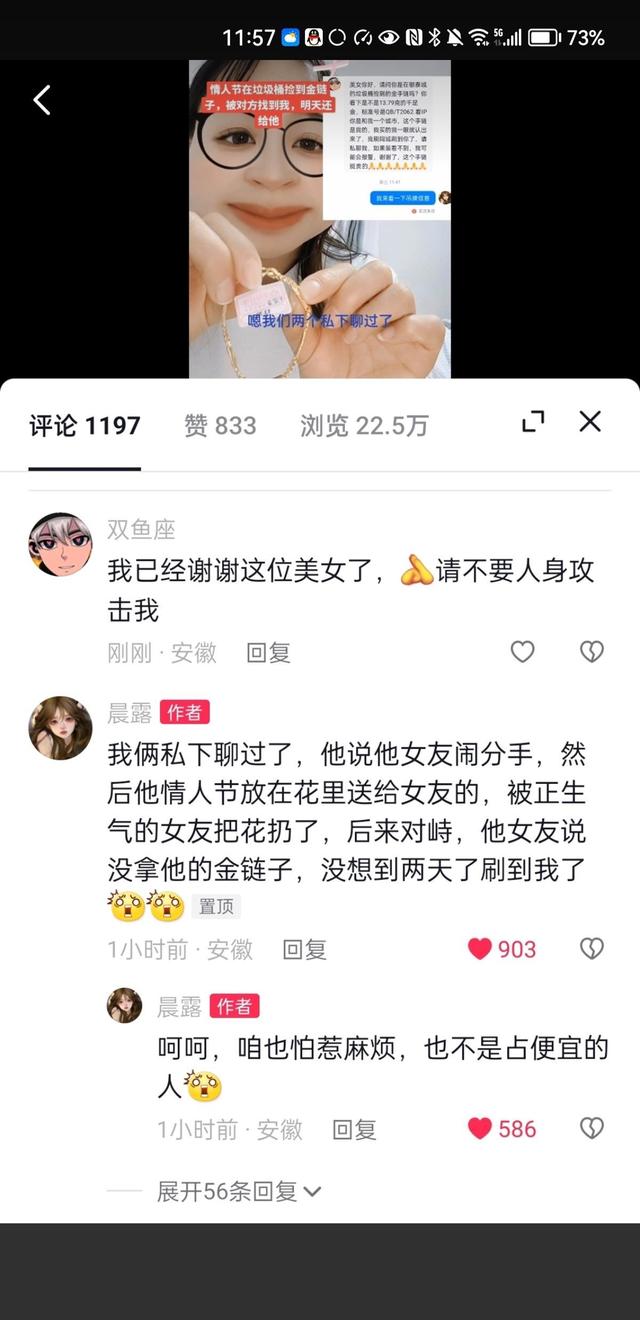Reply to 晨露's pinned comment
The width and height of the screenshot is (640, 1320).
[x=304, y=949]
